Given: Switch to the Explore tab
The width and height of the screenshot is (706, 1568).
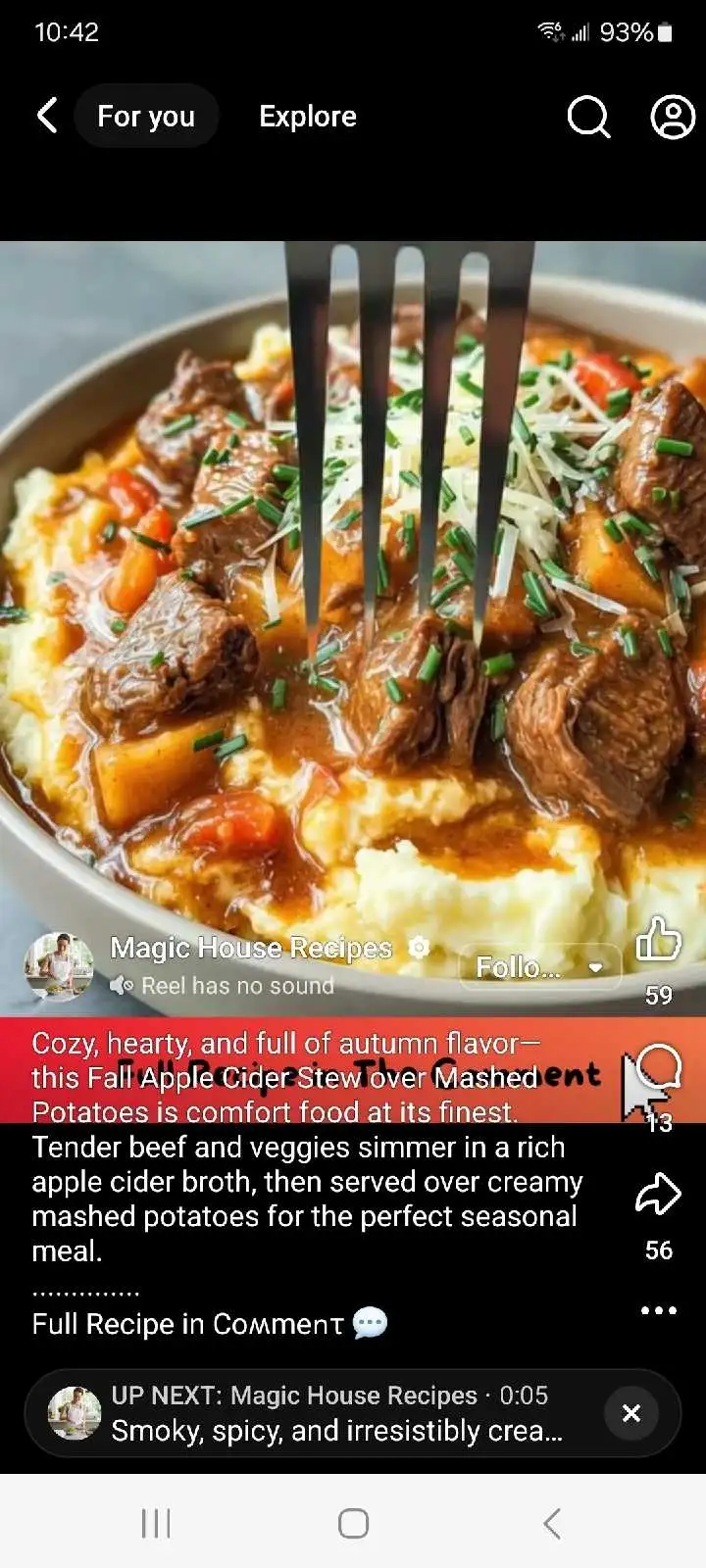Looking at the screenshot, I should click(307, 116).
